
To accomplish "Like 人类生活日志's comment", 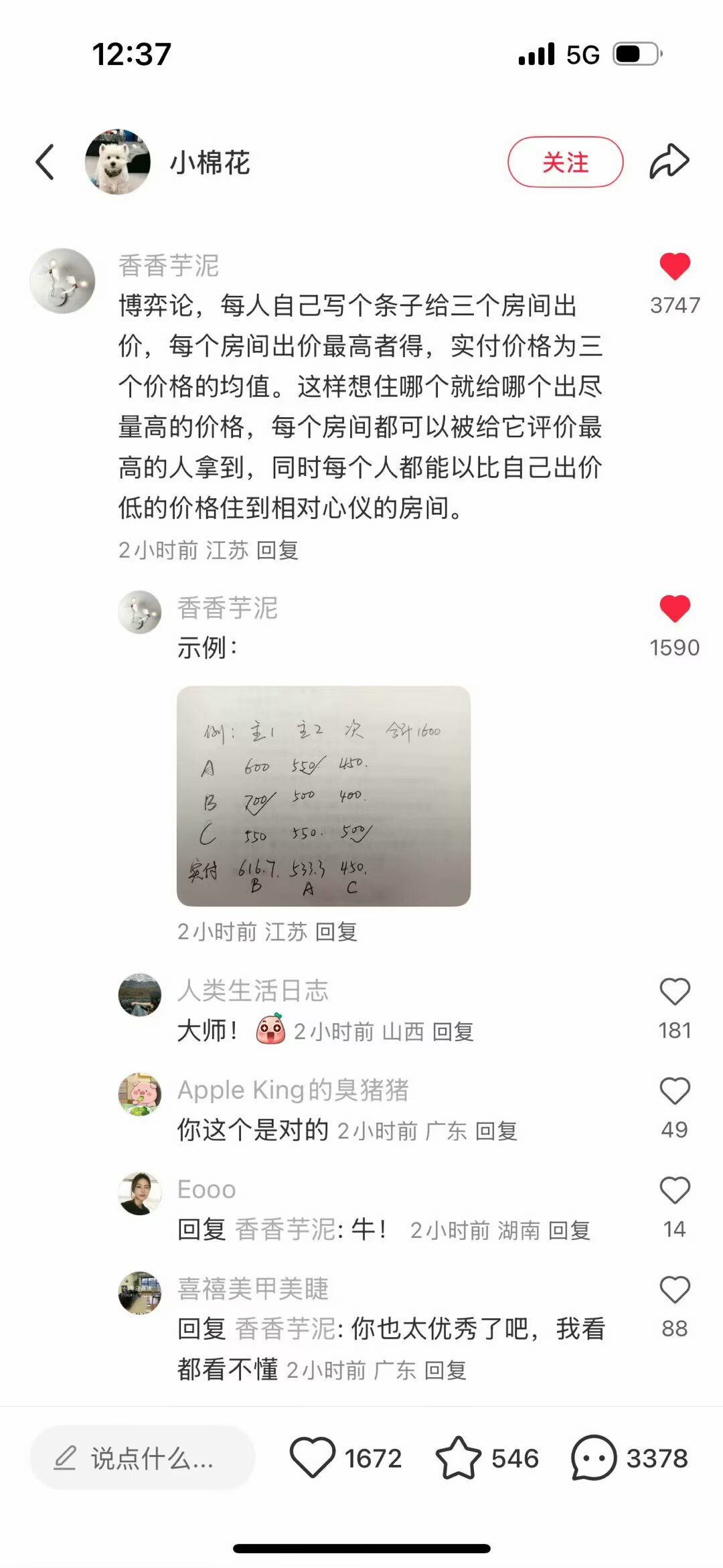I will pos(674,992).
